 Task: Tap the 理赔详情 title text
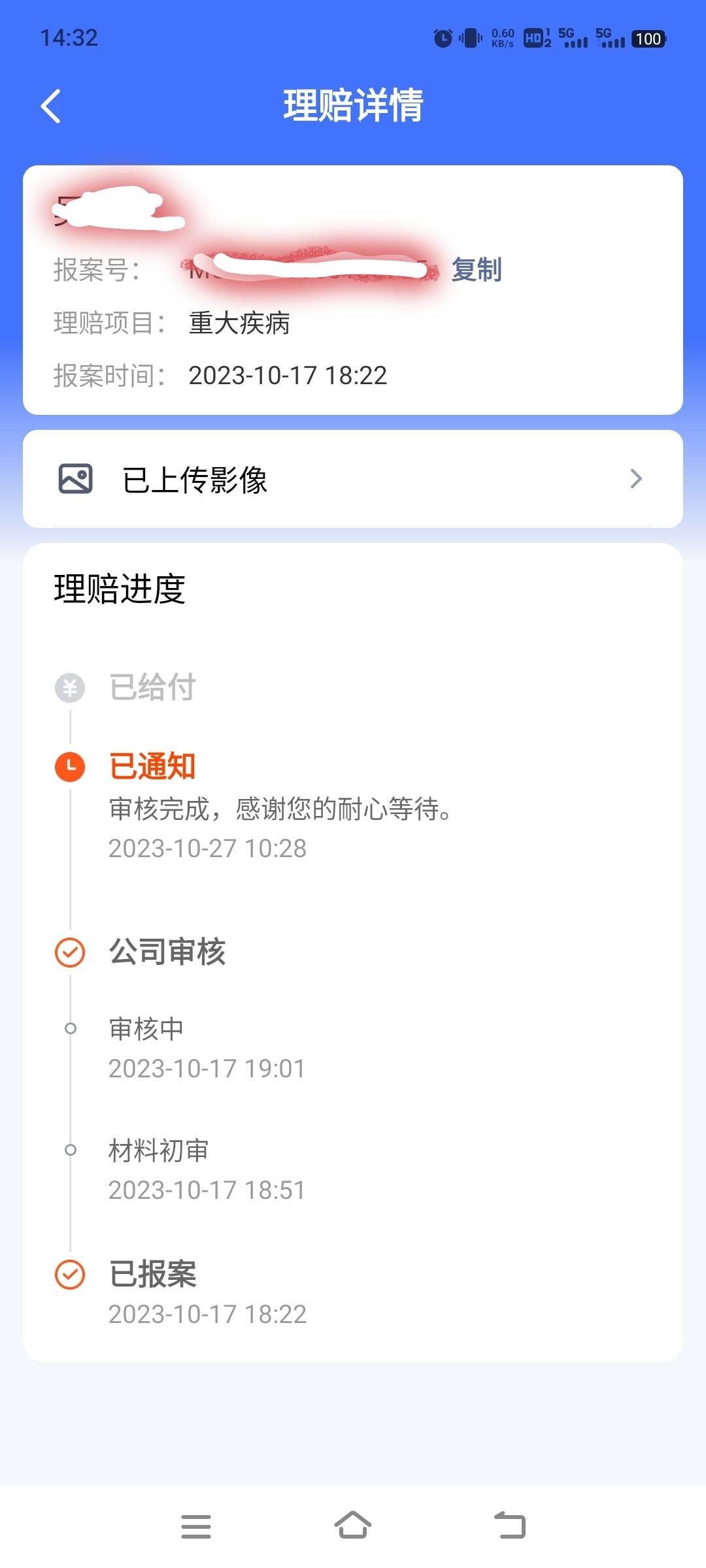tap(353, 106)
